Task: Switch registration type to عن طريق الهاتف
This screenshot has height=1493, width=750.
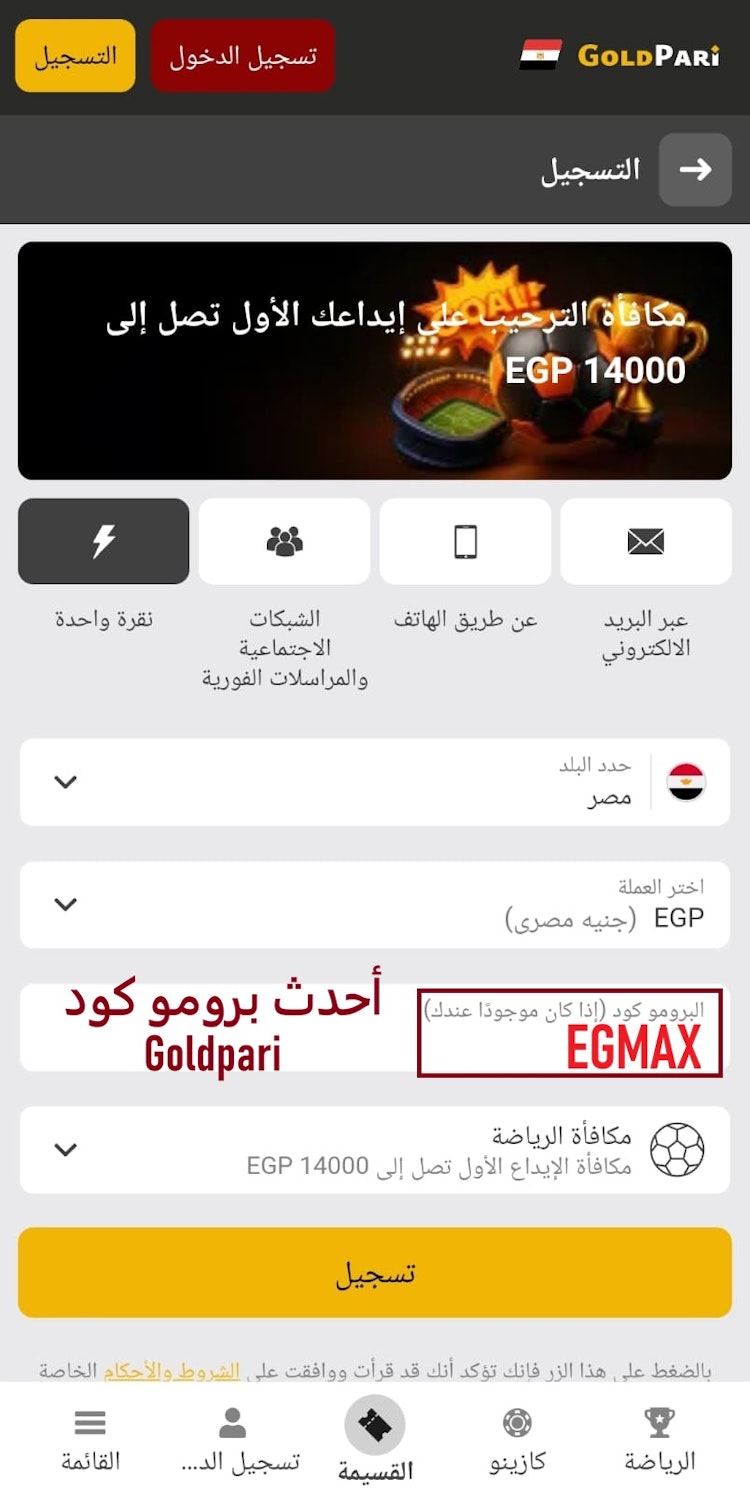Action: 465,542
